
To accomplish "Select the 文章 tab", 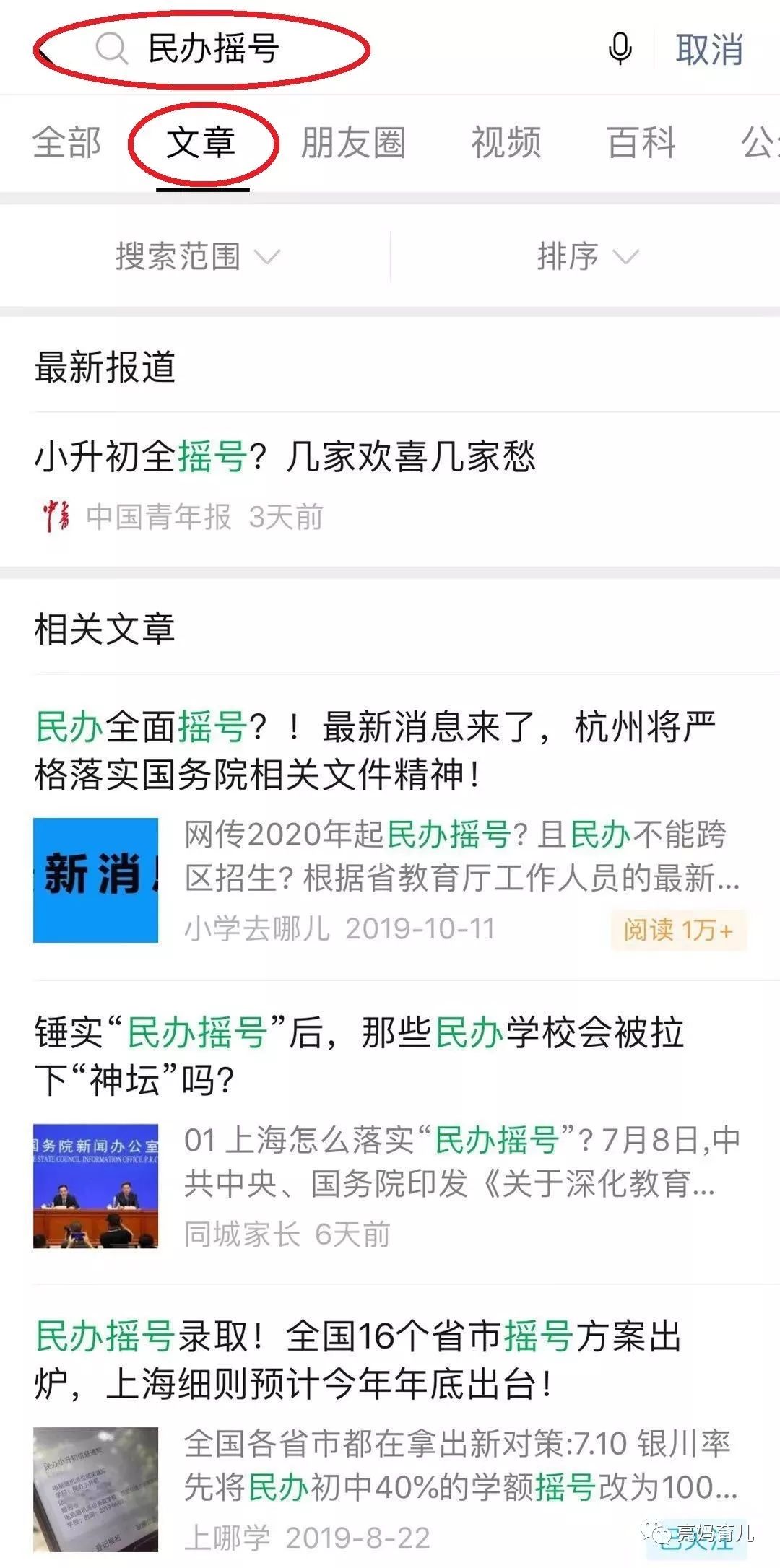I will point(201,142).
